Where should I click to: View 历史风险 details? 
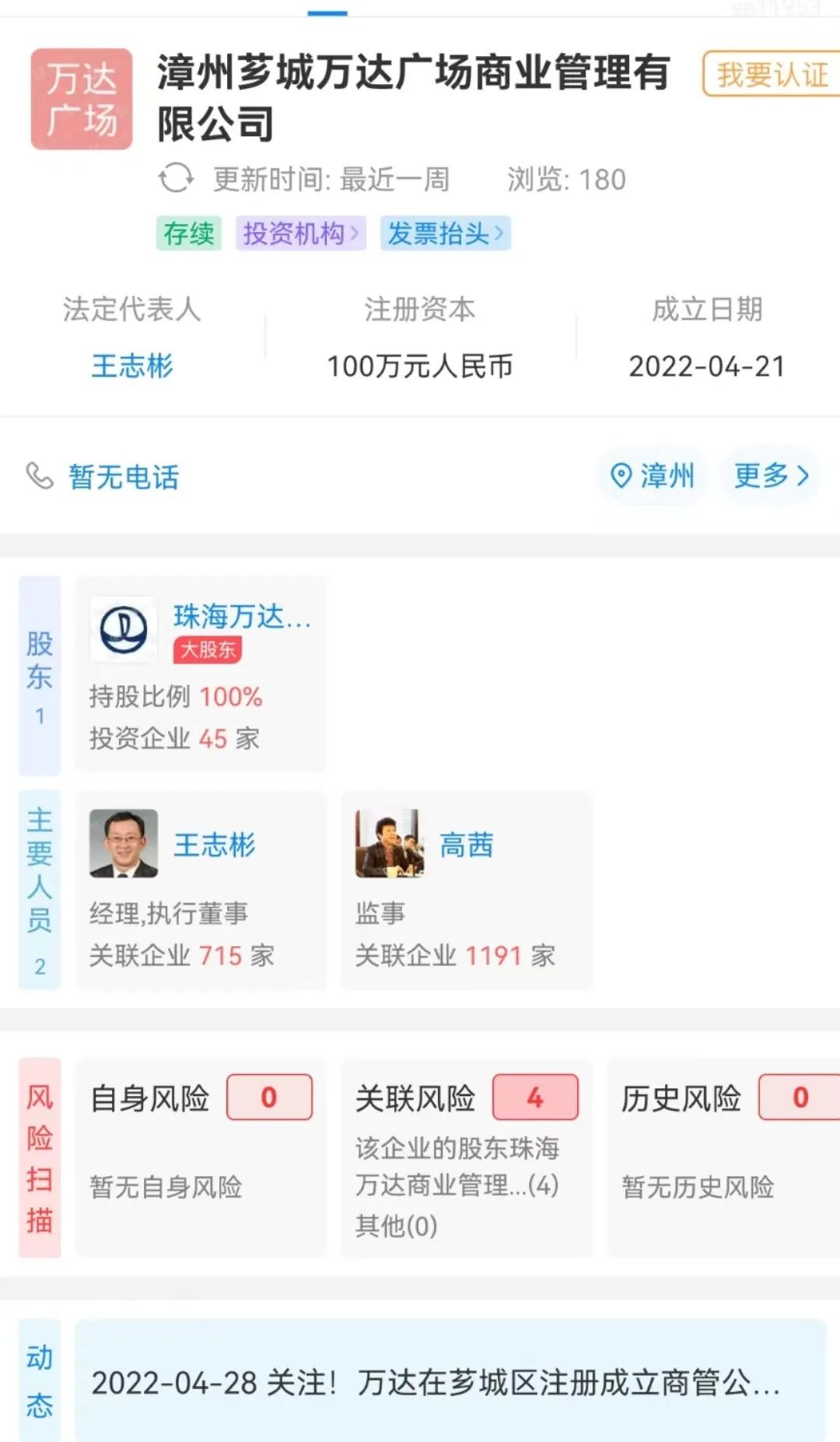[x=723, y=1157]
